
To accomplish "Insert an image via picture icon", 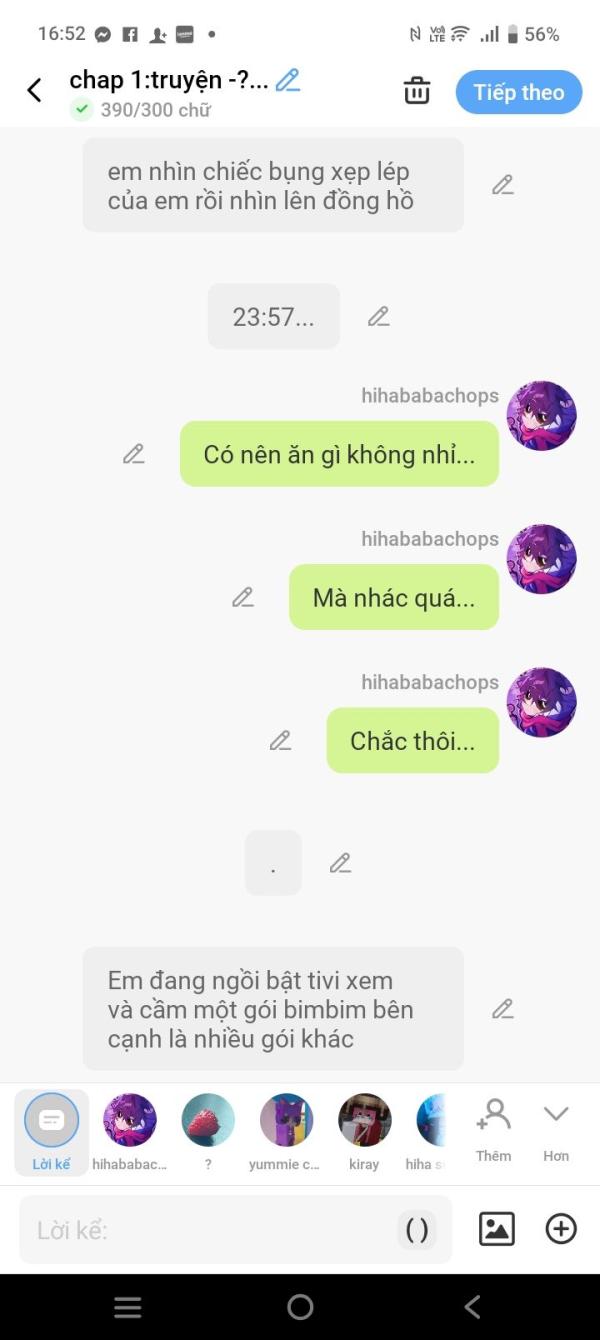I will point(497,1229).
